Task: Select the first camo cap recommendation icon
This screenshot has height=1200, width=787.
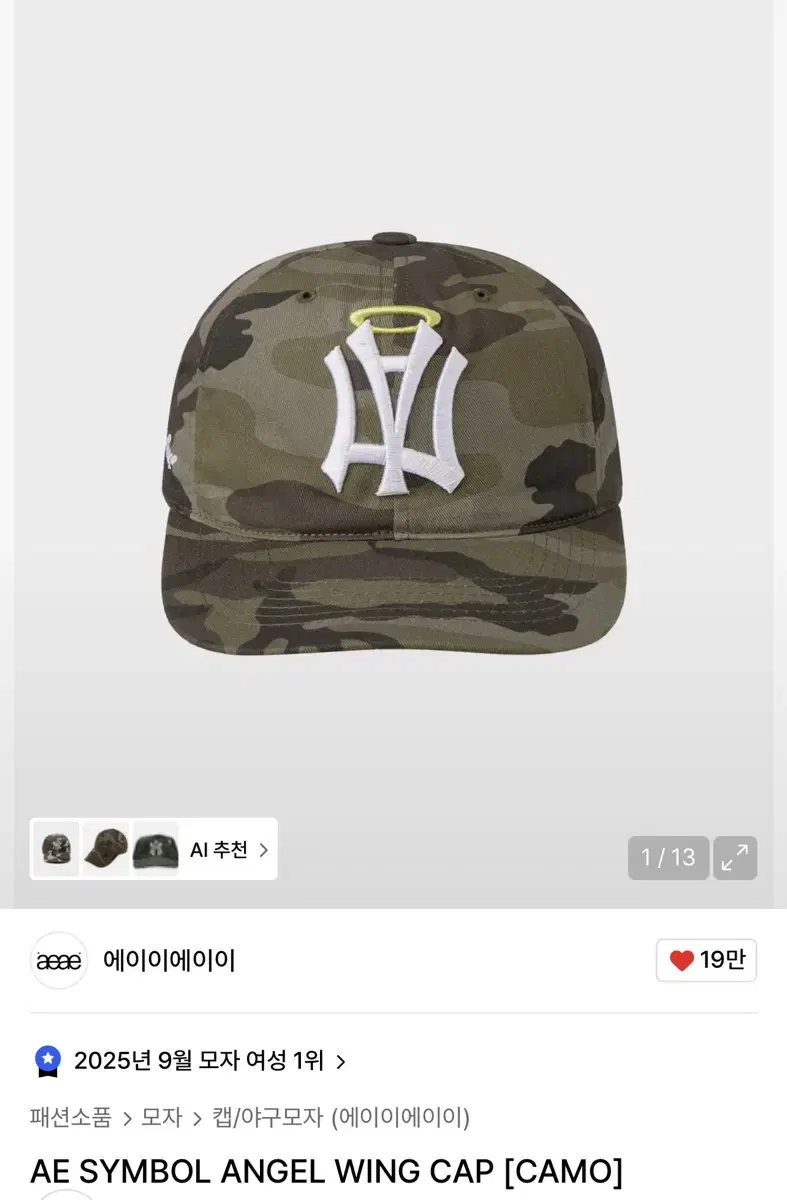Action: (x=56, y=849)
